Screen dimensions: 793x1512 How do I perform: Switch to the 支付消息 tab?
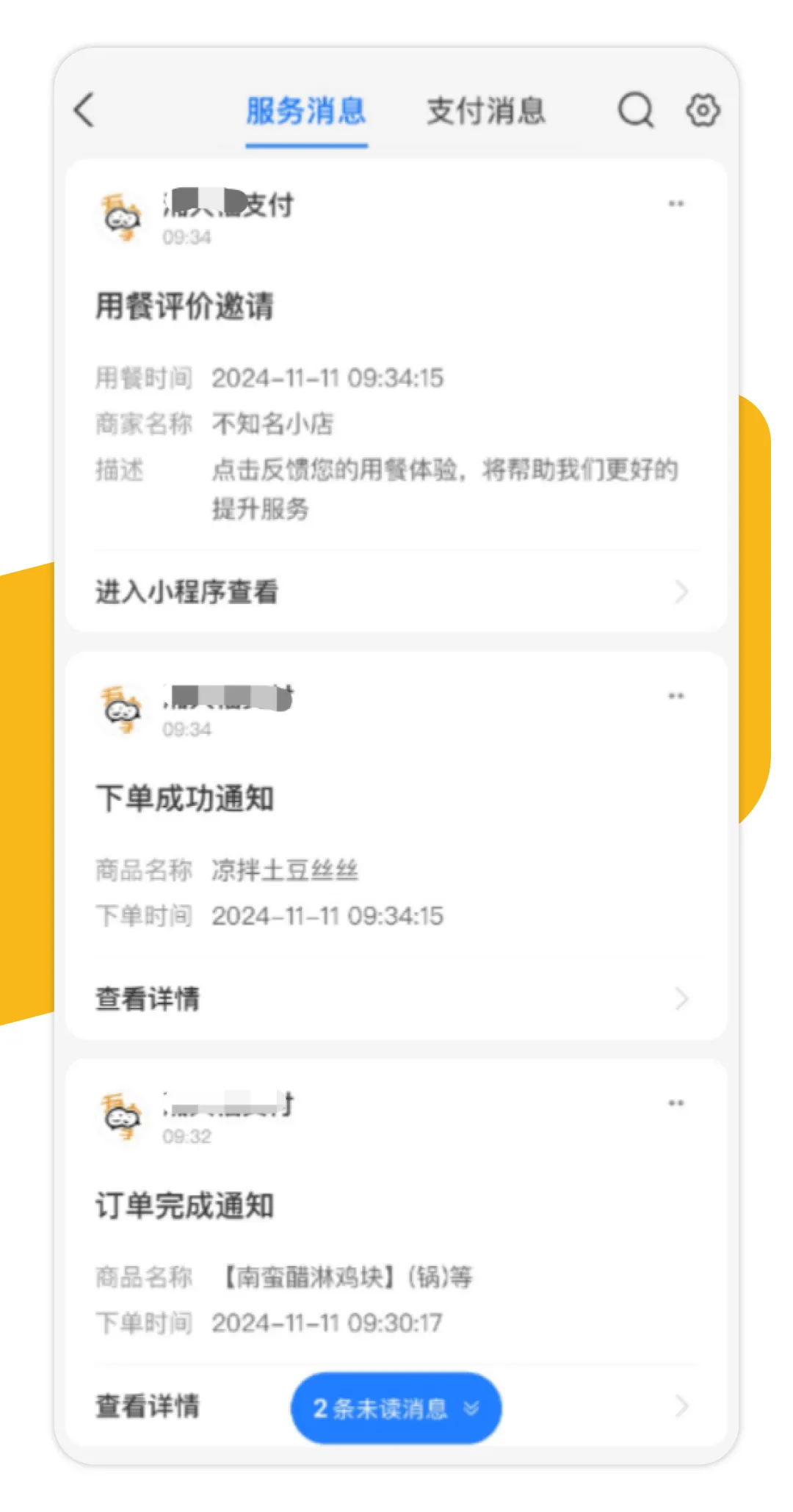[x=485, y=111]
